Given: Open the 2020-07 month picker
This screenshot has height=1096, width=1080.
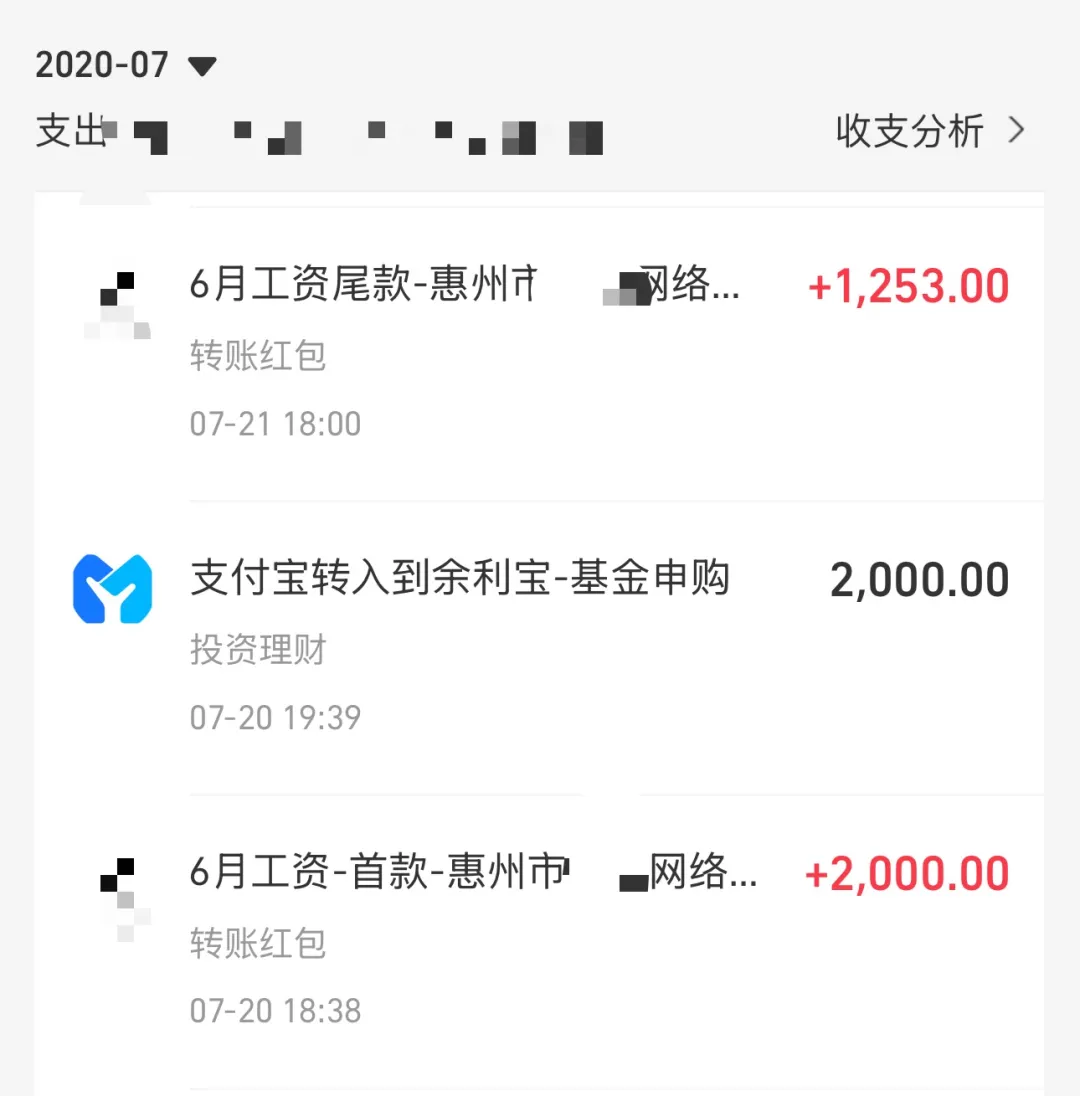Looking at the screenshot, I should coord(126,66).
